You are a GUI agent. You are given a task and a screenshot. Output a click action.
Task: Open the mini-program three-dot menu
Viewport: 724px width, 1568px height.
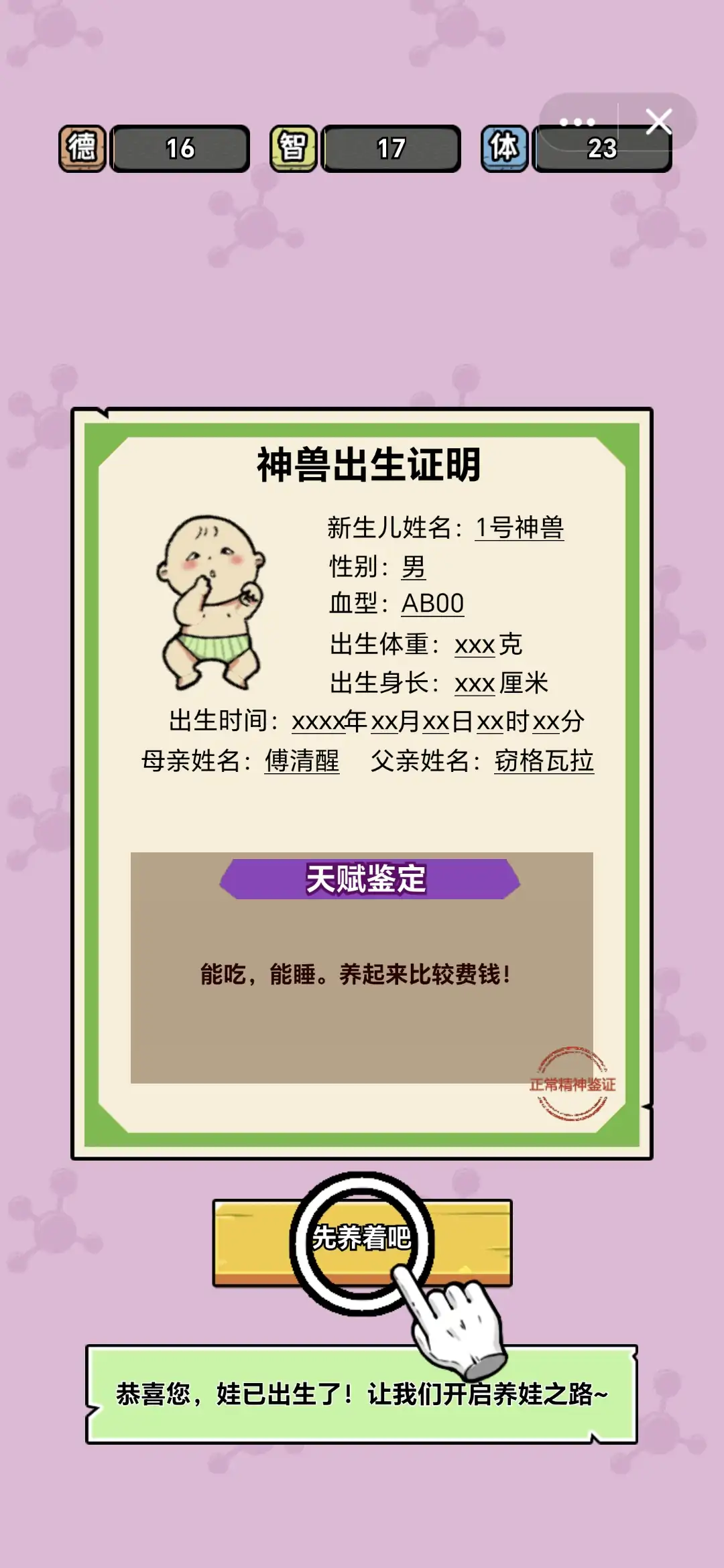(x=577, y=122)
